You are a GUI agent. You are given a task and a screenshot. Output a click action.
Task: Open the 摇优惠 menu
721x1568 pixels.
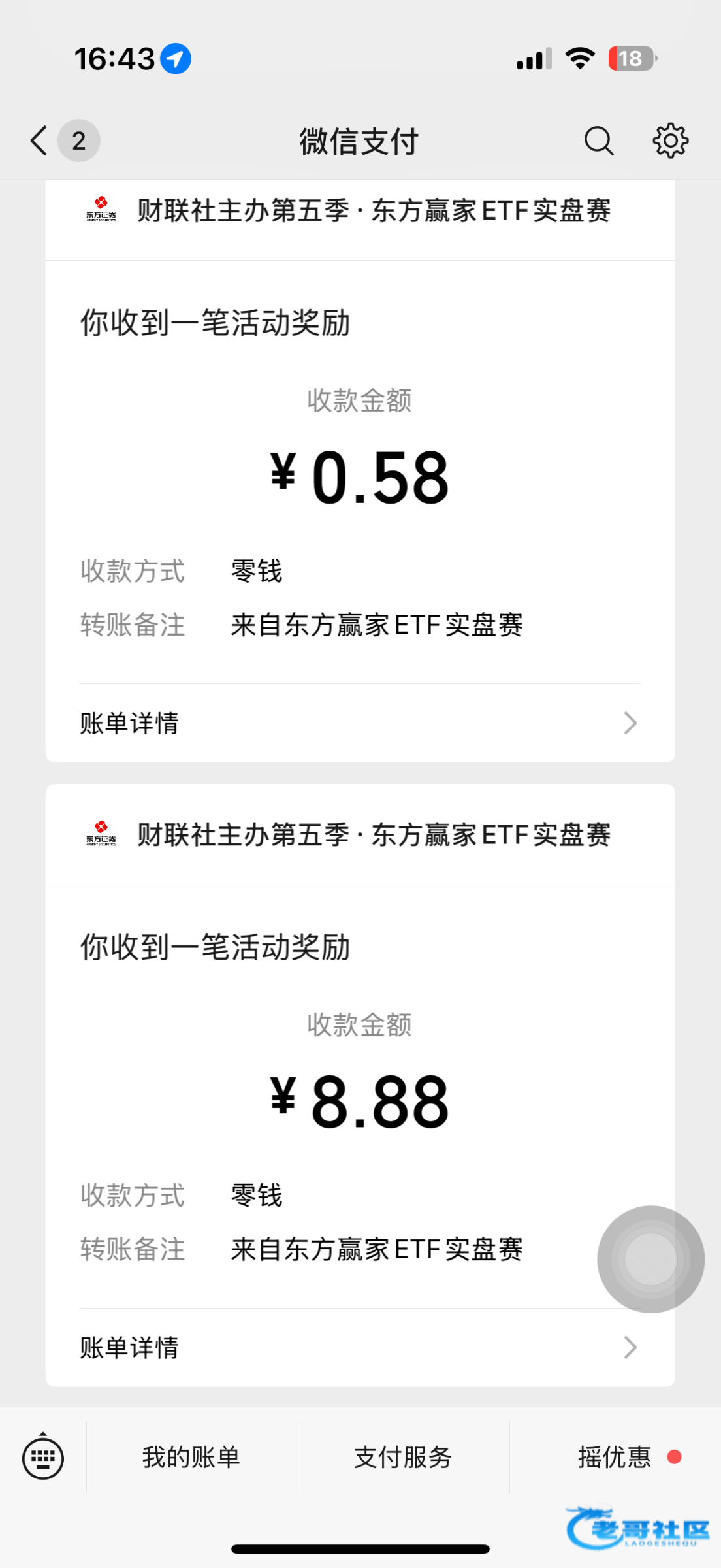(615, 1457)
